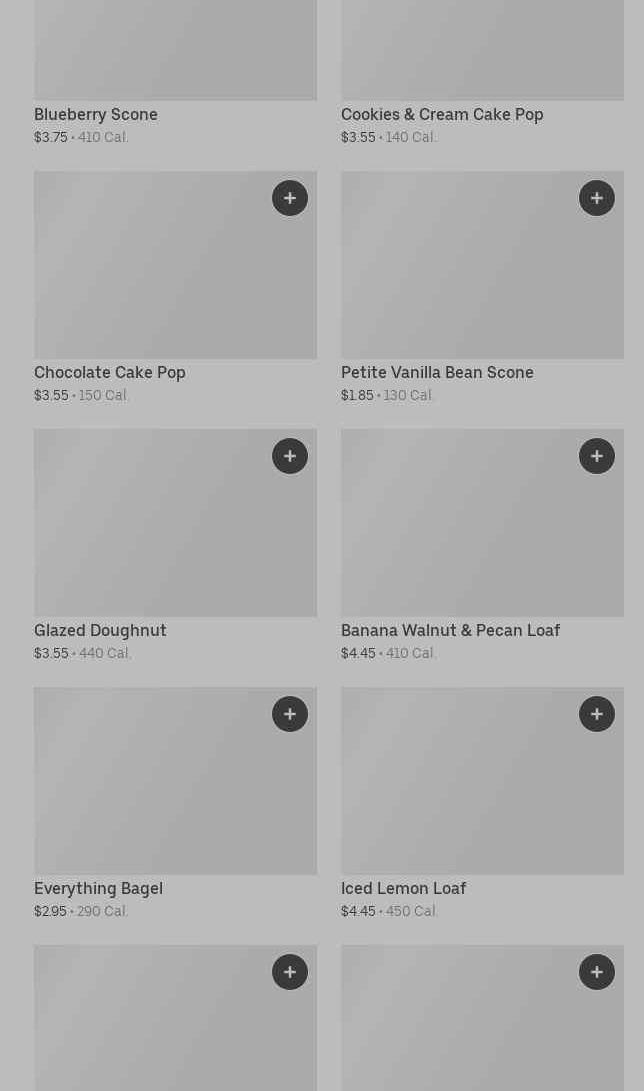
Task: Open the Glazed Doughnut product card
Action: (x=100, y=630)
